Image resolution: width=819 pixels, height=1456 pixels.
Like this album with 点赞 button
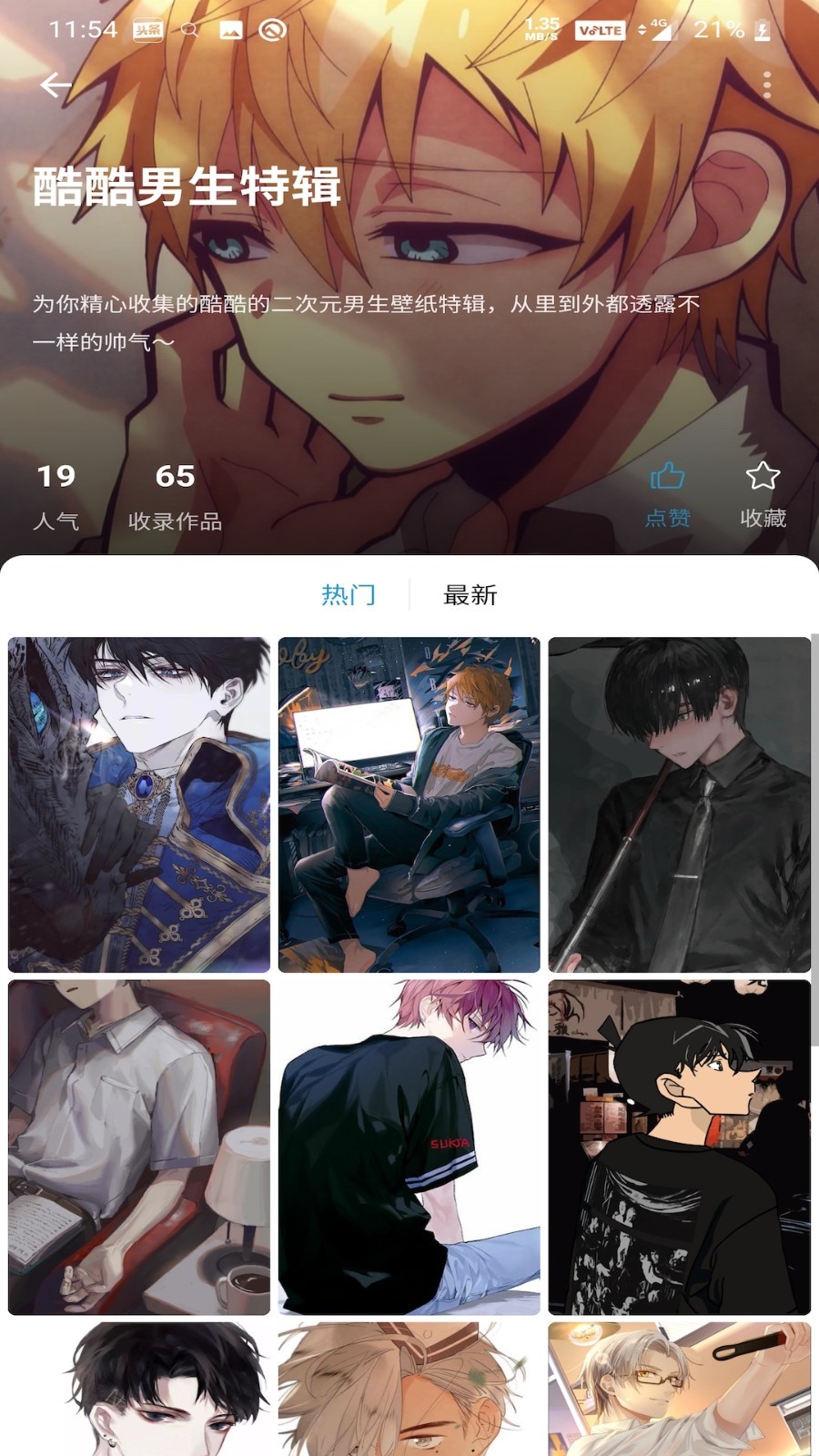point(667,494)
